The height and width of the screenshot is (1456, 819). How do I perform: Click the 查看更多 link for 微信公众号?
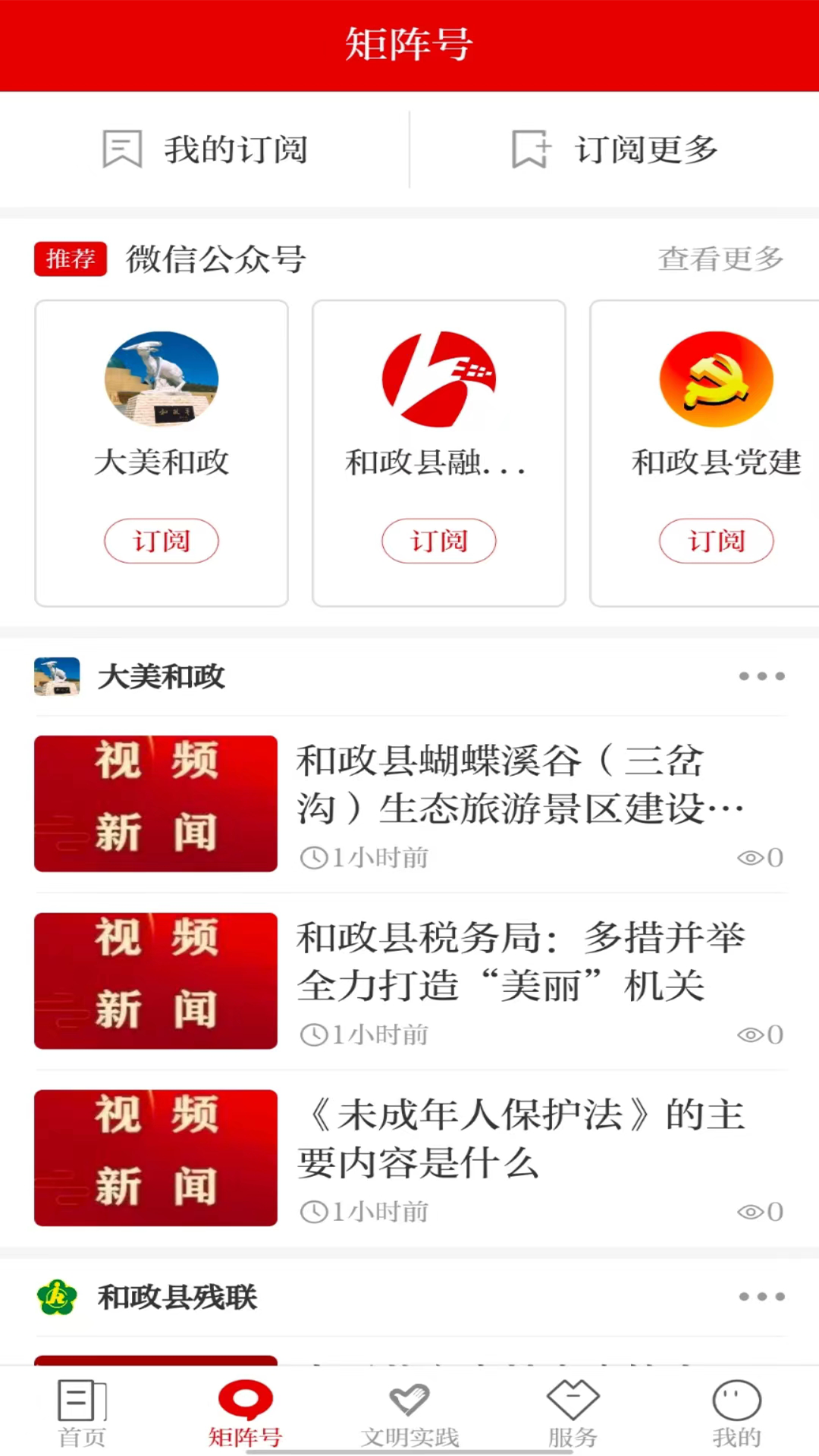pos(720,259)
